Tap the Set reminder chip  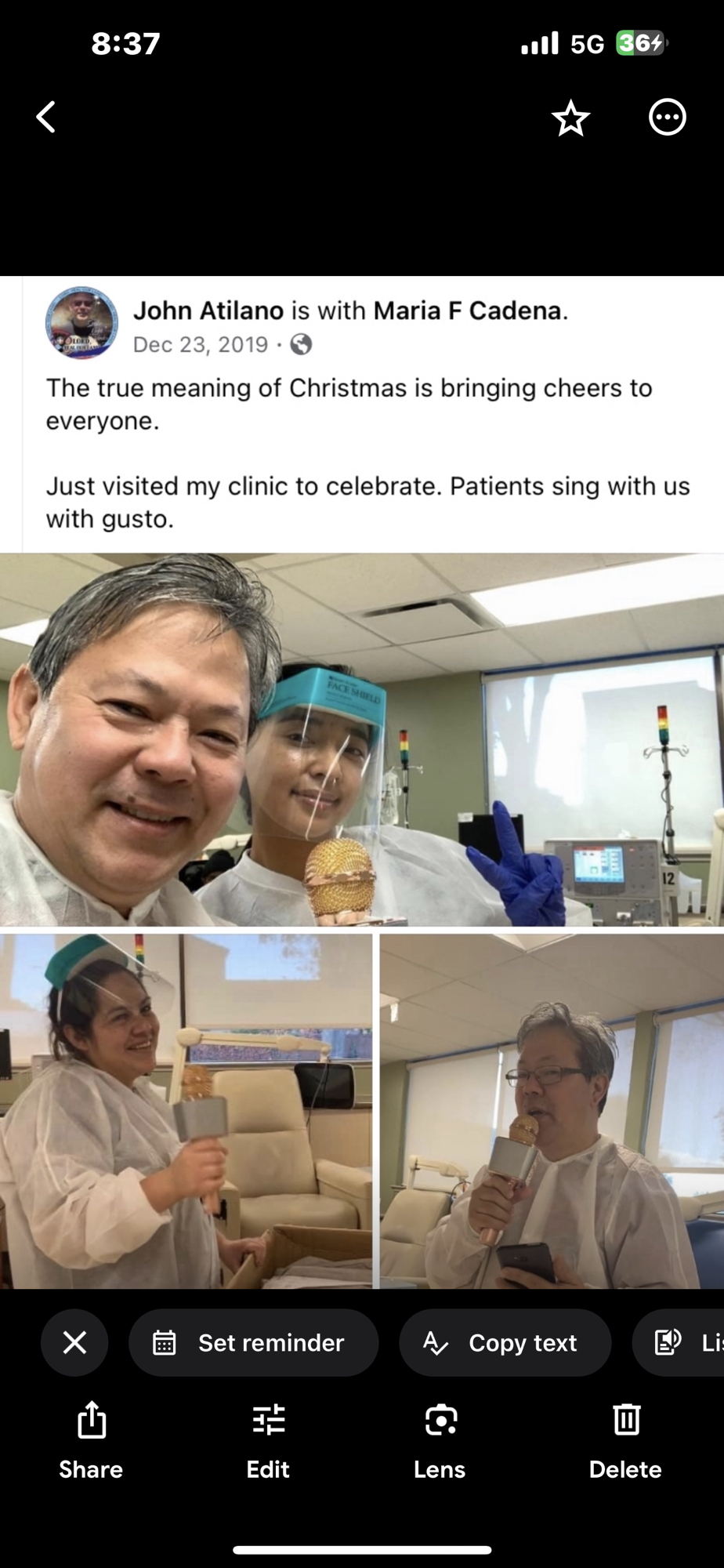[x=253, y=1342]
